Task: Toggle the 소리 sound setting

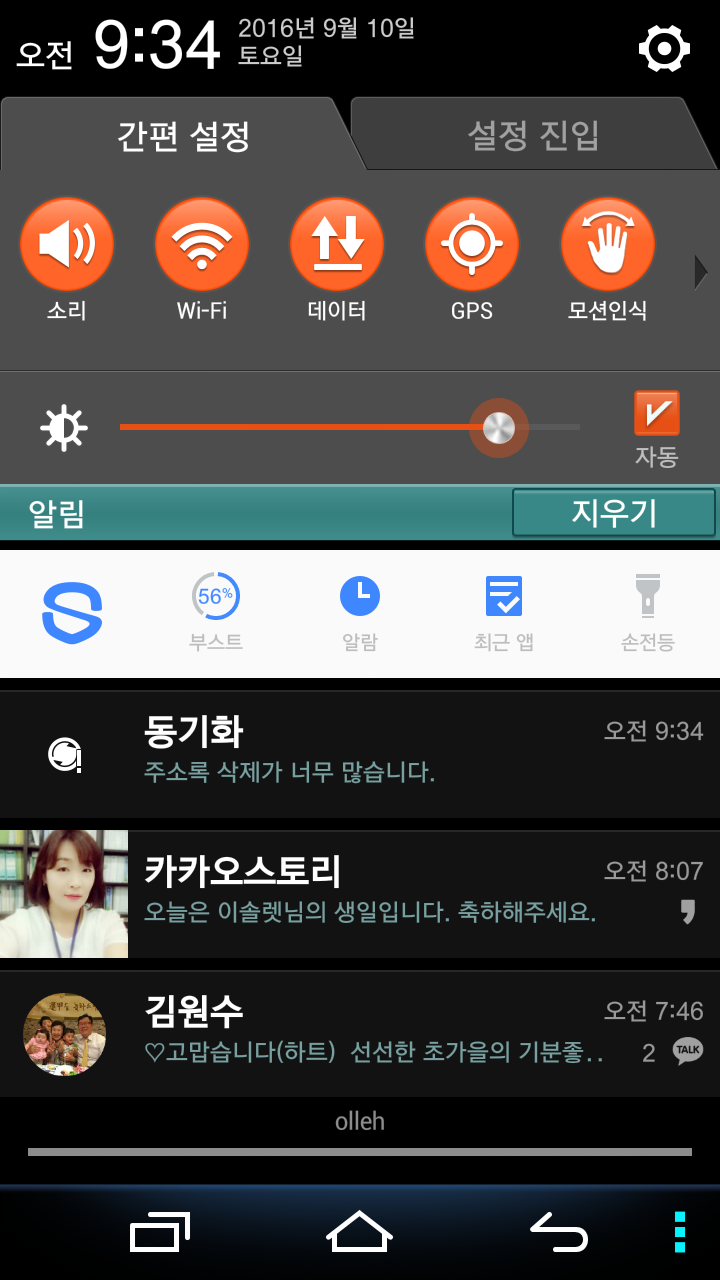Action: [67, 245]
